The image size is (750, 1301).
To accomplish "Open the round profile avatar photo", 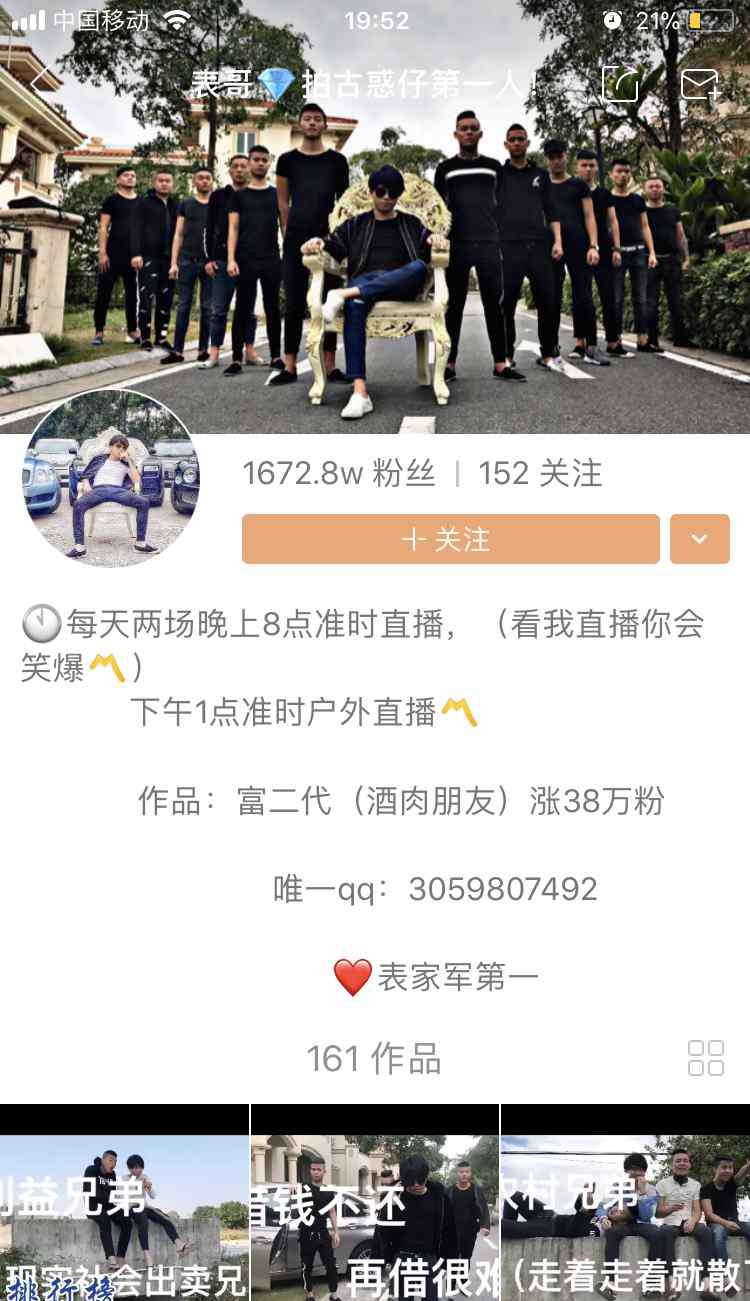I will tap(111, 478).
